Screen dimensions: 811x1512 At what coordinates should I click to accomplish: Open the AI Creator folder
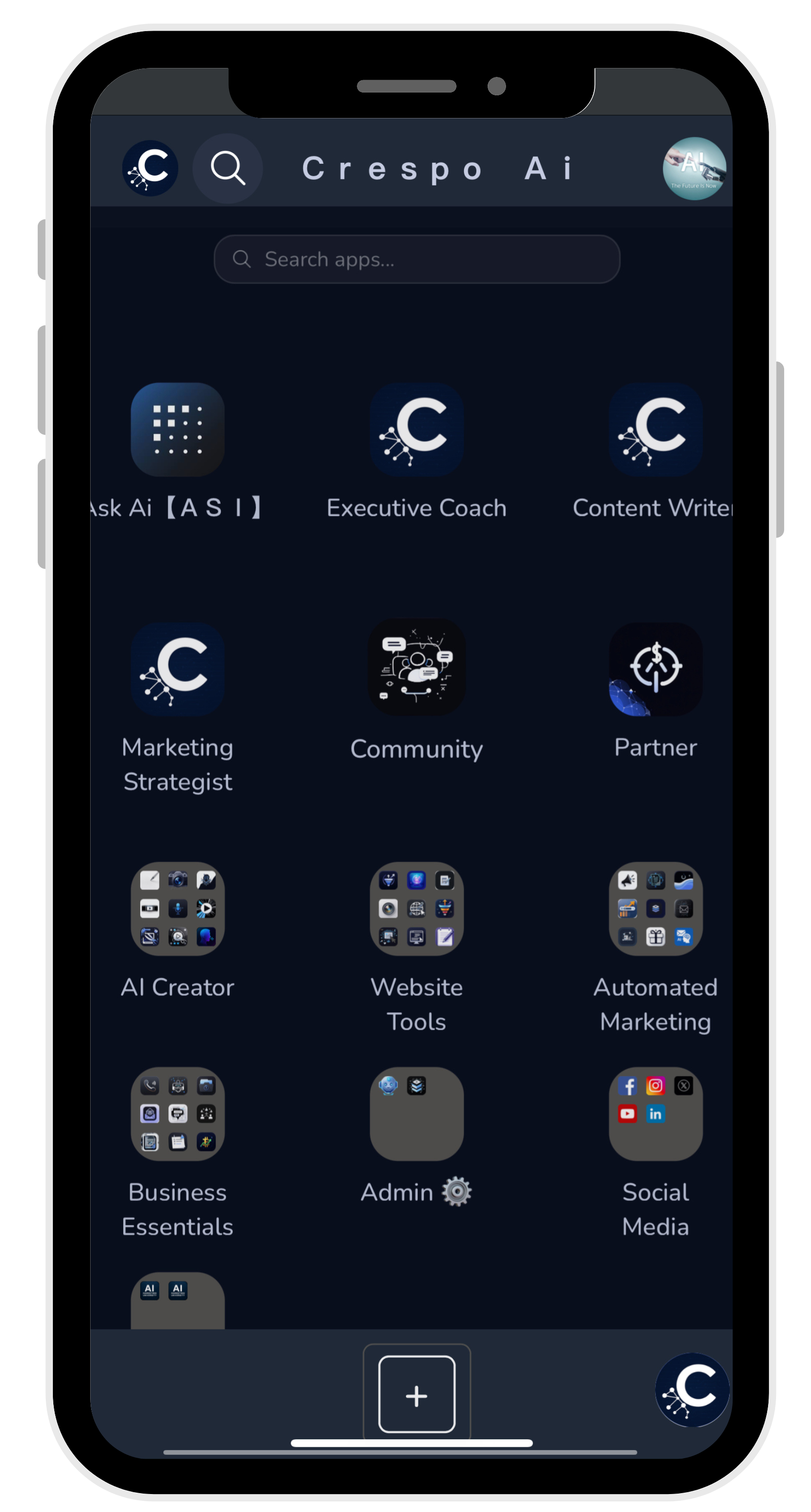point(177,908)
